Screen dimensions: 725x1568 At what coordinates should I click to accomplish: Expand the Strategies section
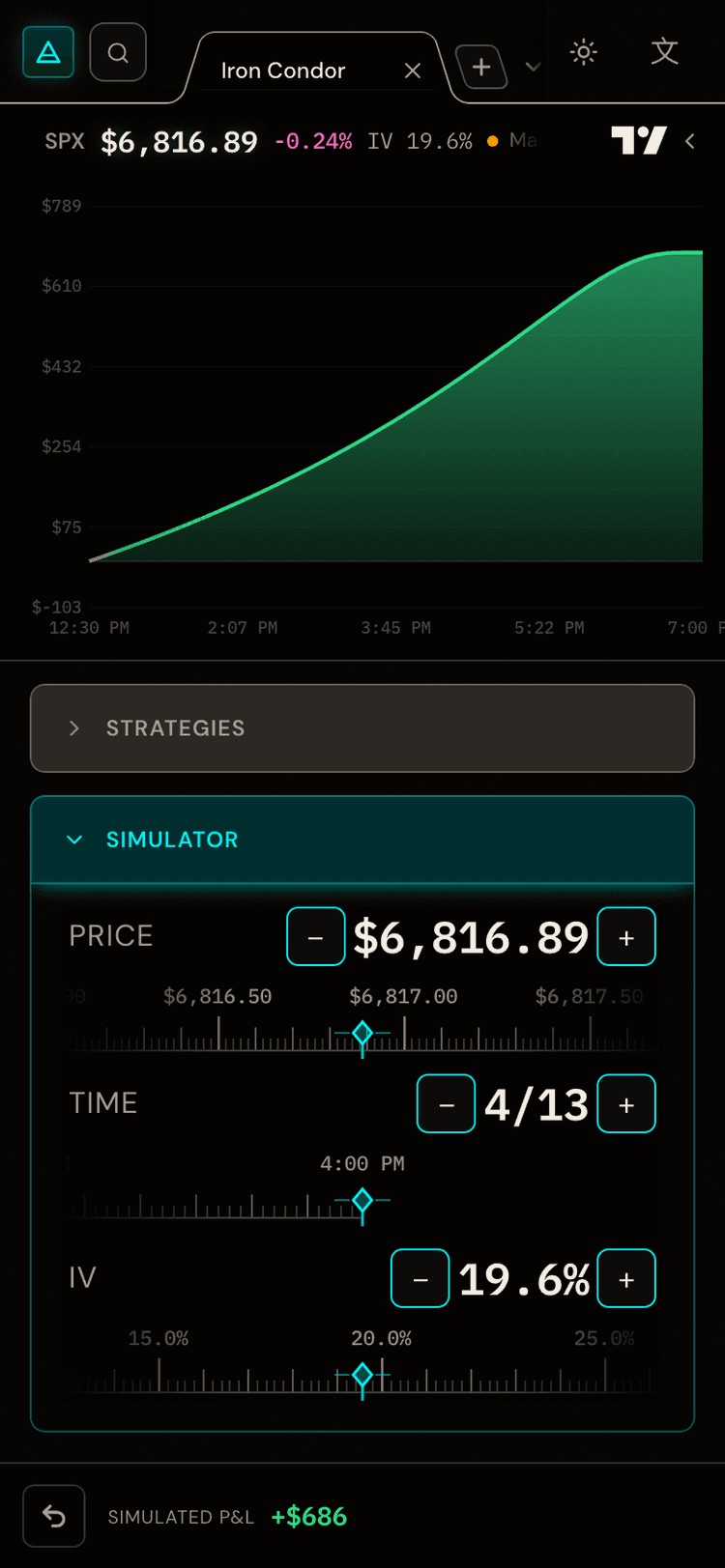(x=362, y=728)
